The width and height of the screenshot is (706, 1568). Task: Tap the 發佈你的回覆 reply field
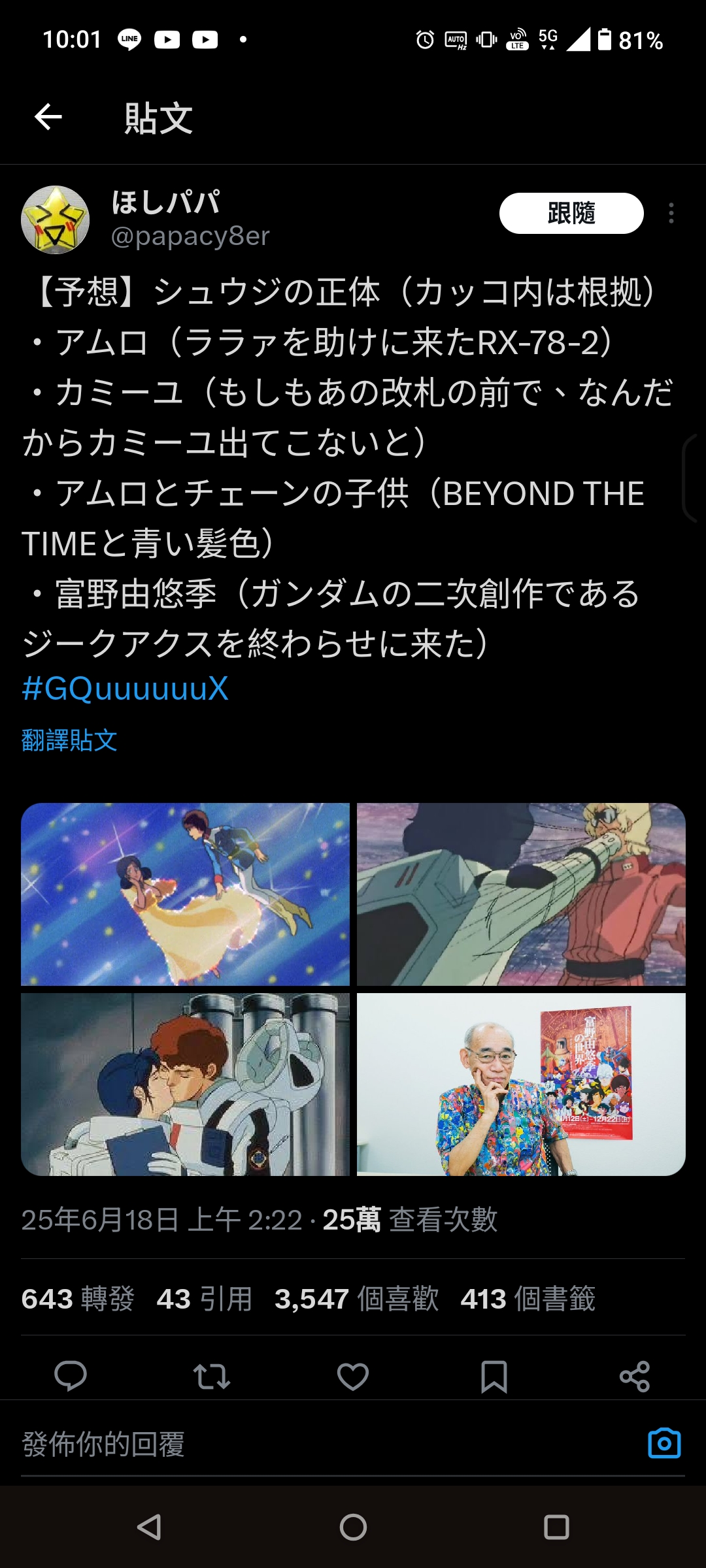pyautogui.click(x=327, y=1444)
